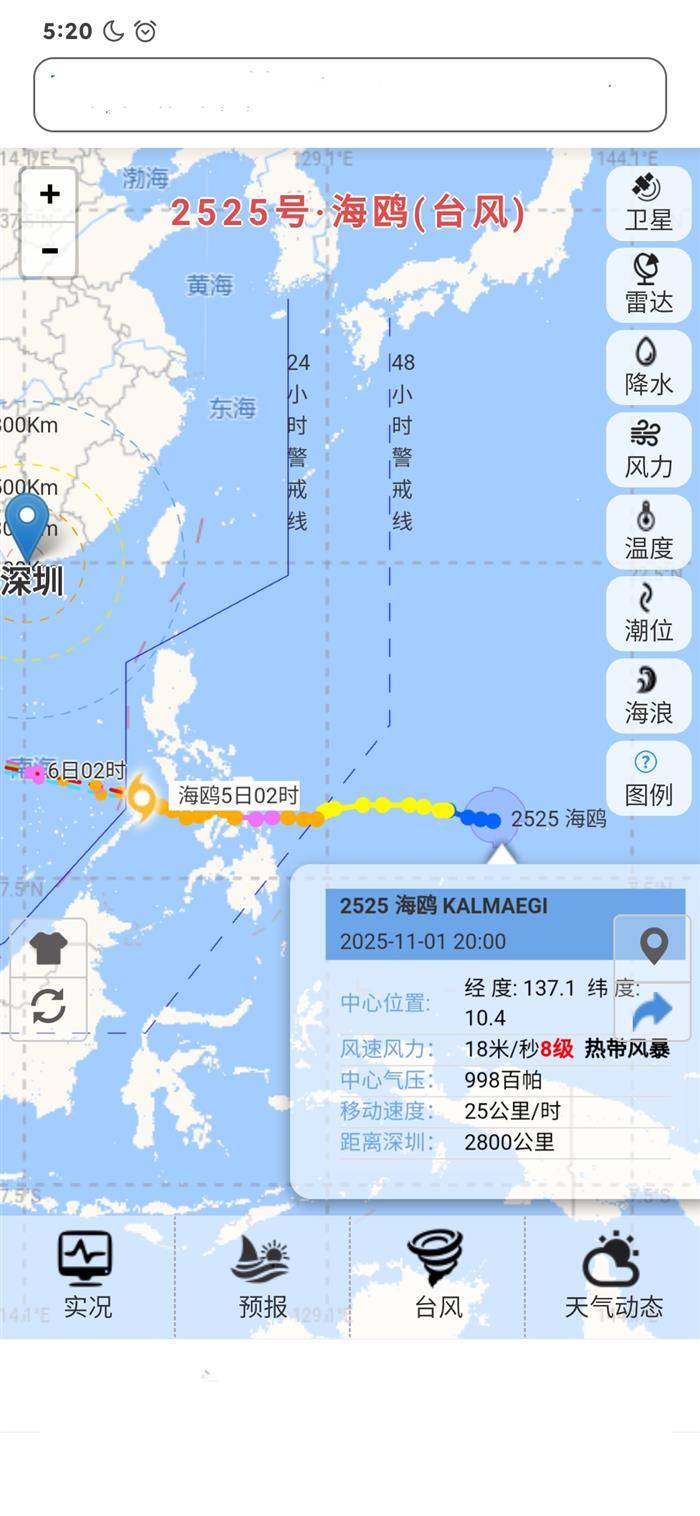Tap the location pin button
The width and height of the screenshot is (700, 1516).
coord(653,946)
